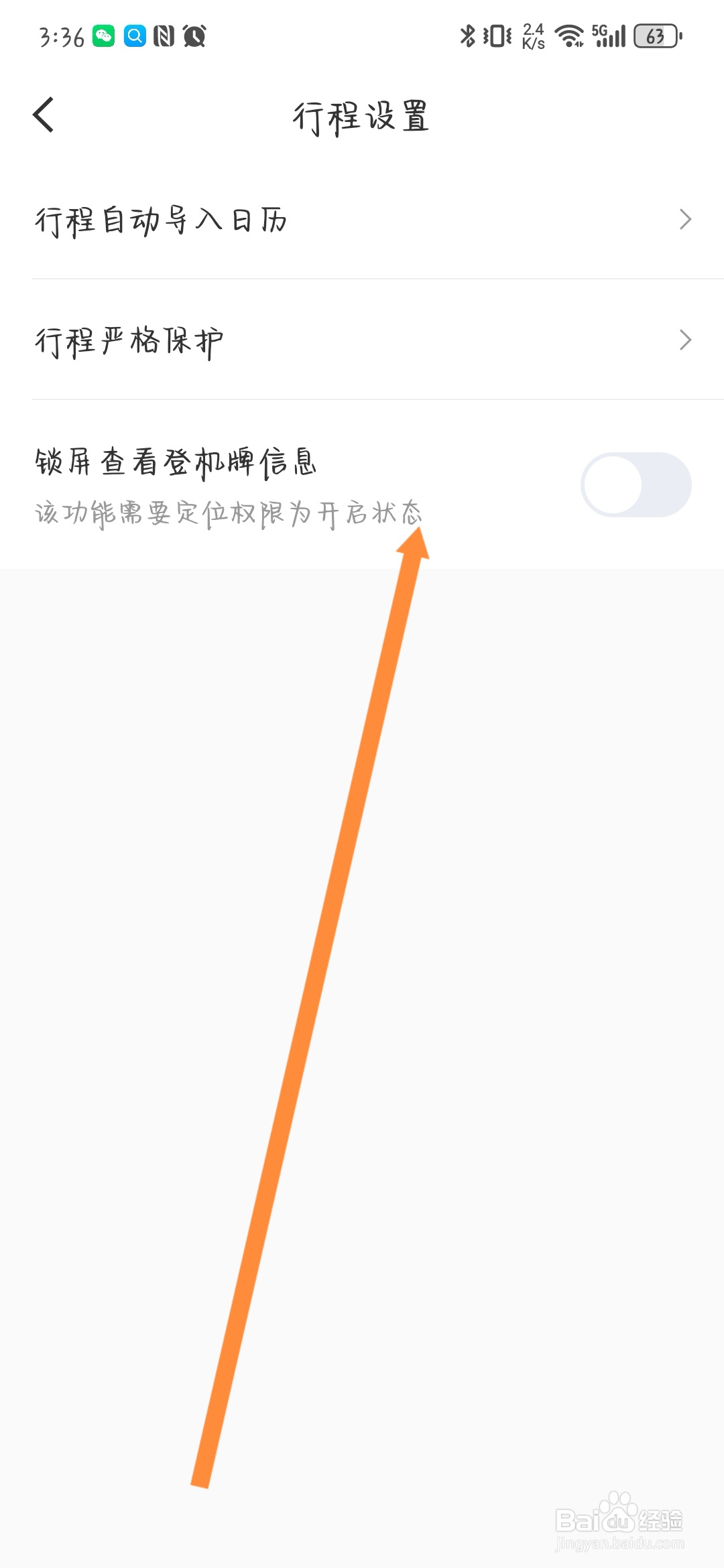Image resolution: width=724 pixels, height=1568 pixels.
Task: Tap the blue search icon in status bar
Action: pyautogui.click(x=133, y=37)
